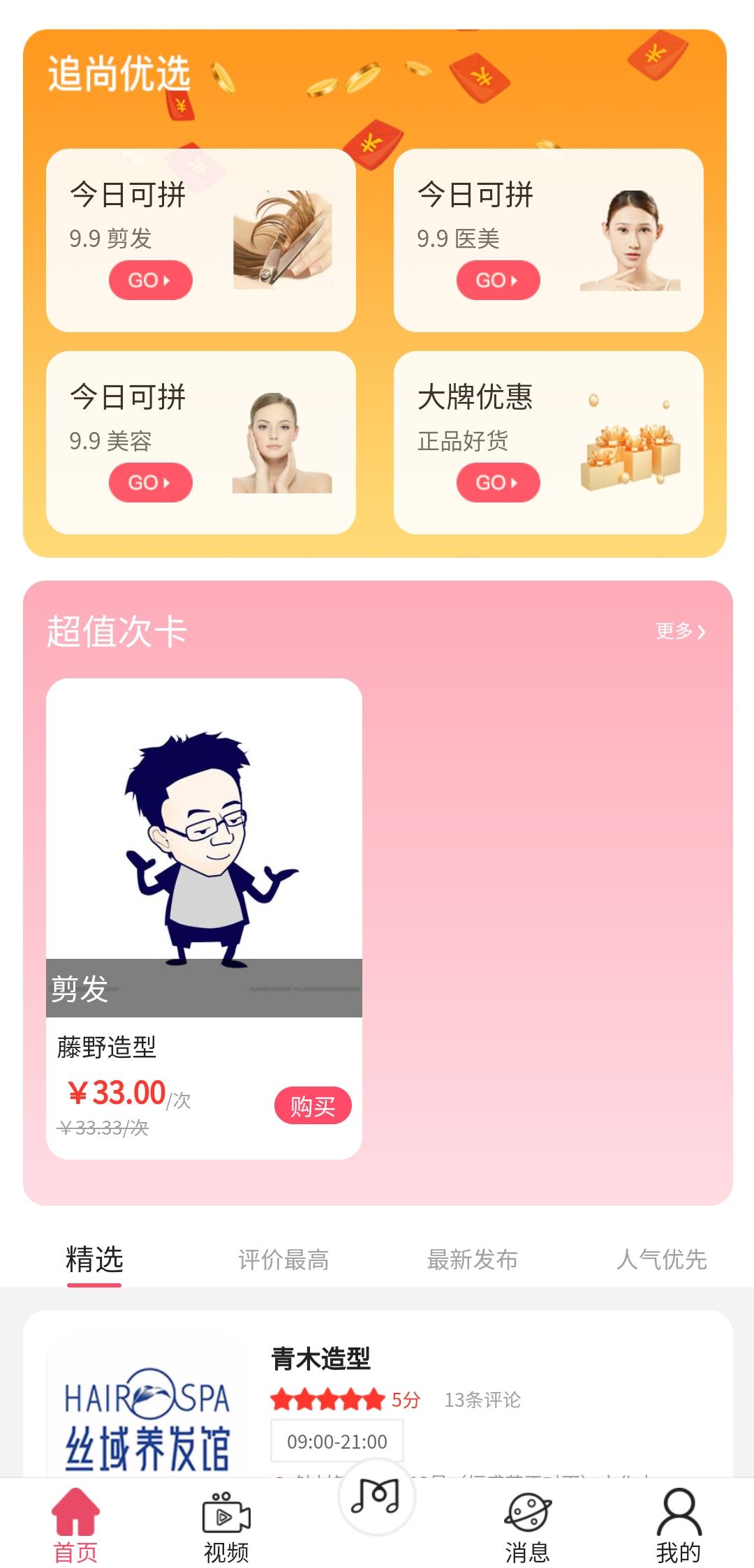
Task: Tap the center music note button
Action: 377,1496
